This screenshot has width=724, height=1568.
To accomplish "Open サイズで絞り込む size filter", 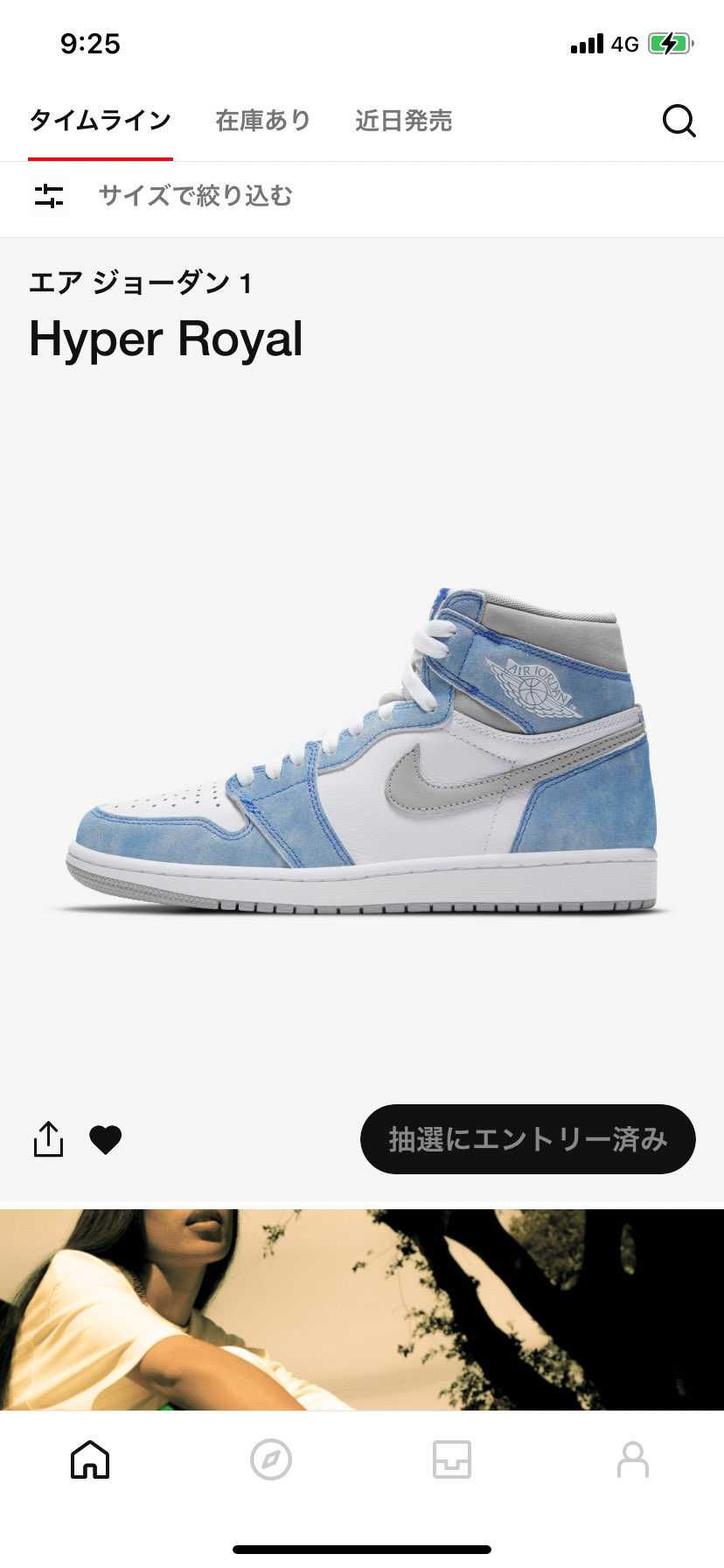I will [194, 196].
